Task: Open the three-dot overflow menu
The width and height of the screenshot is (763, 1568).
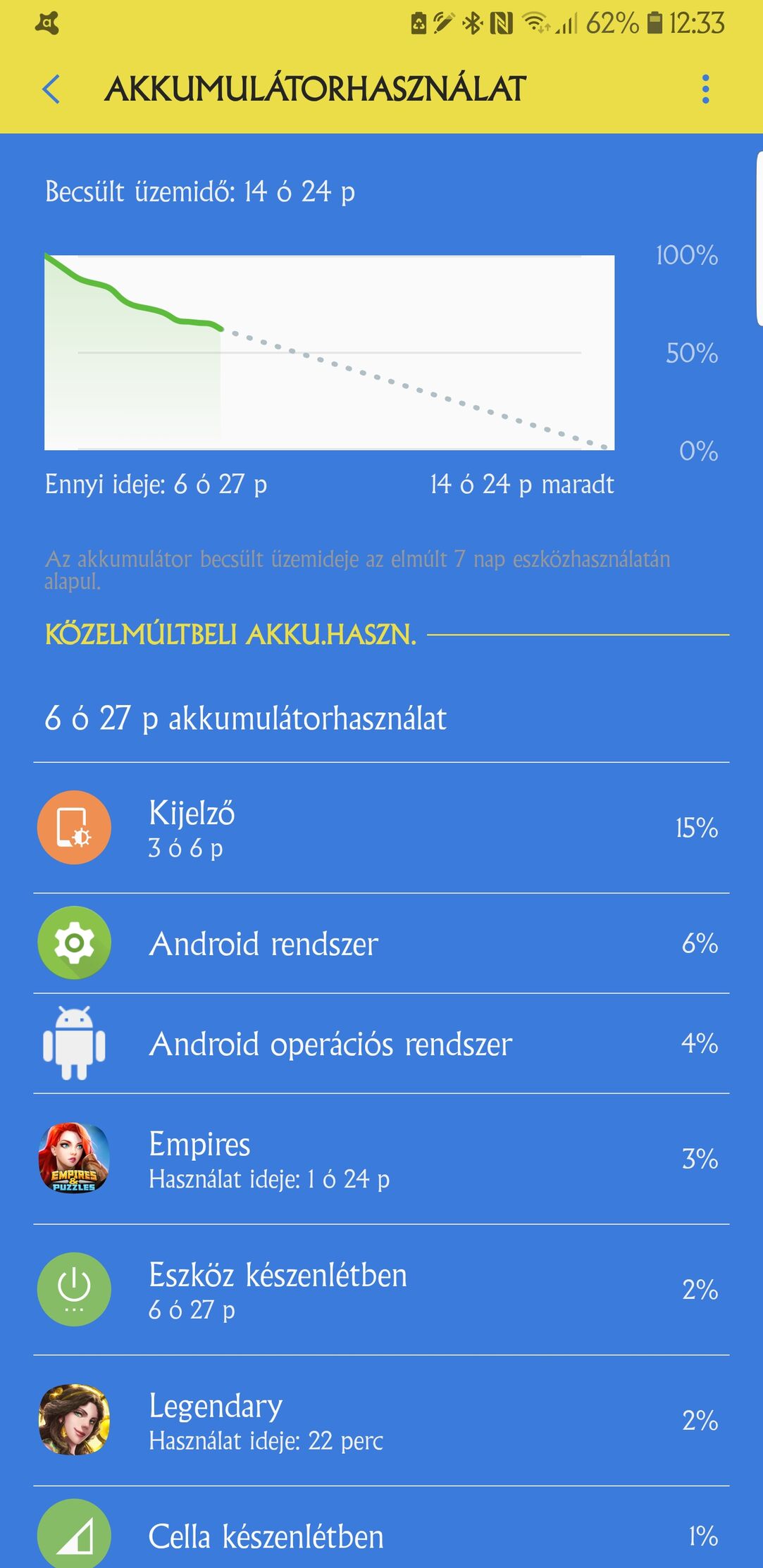Action: click(705, 89)
